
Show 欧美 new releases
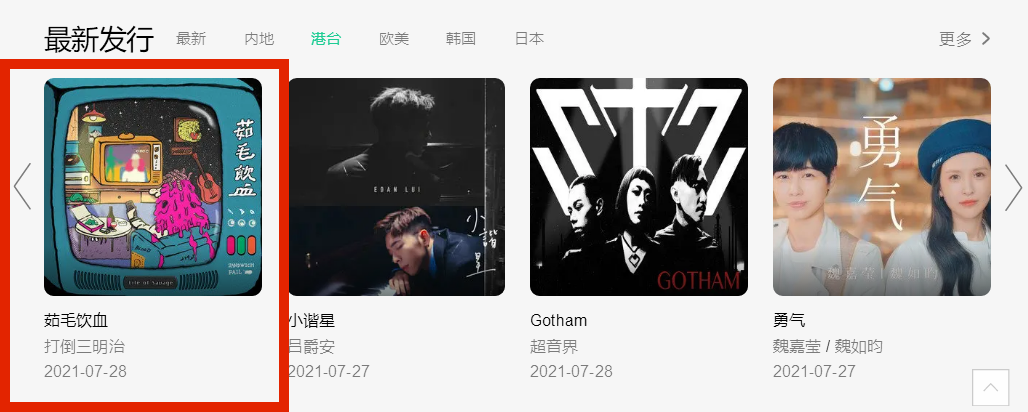(x=394, y=39)
